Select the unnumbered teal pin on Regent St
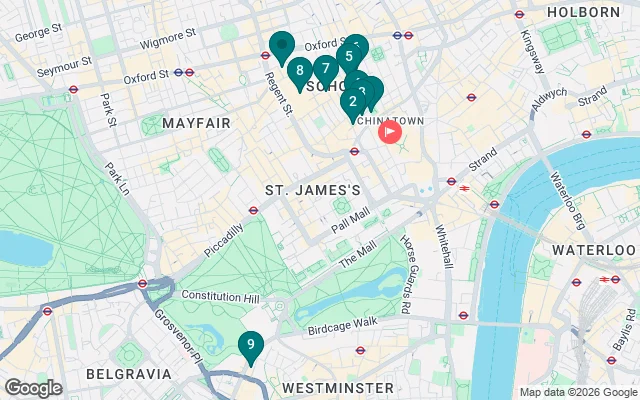640x400 pixels. point(281,45)
